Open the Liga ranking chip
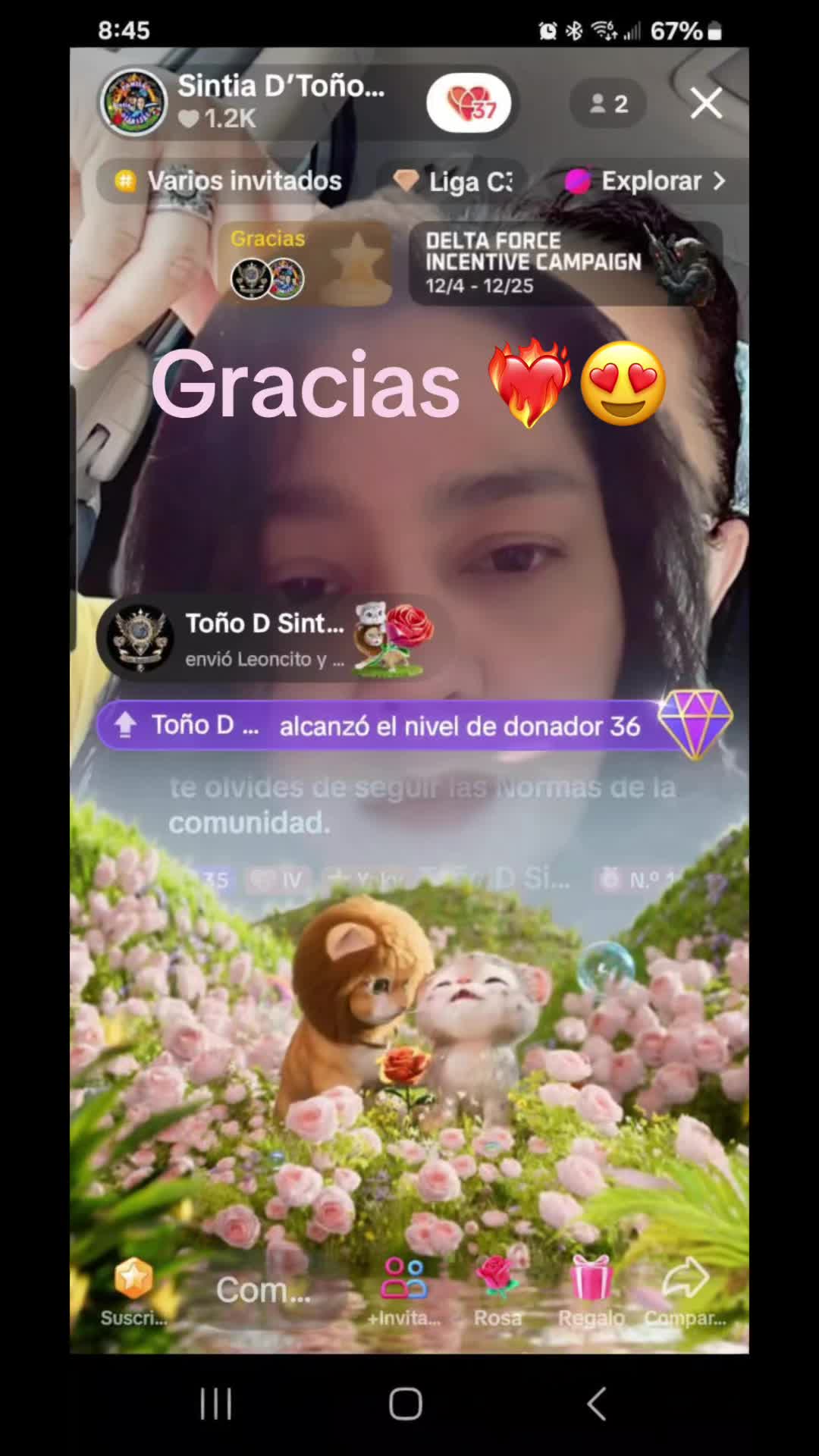 (x=453, y=181)
